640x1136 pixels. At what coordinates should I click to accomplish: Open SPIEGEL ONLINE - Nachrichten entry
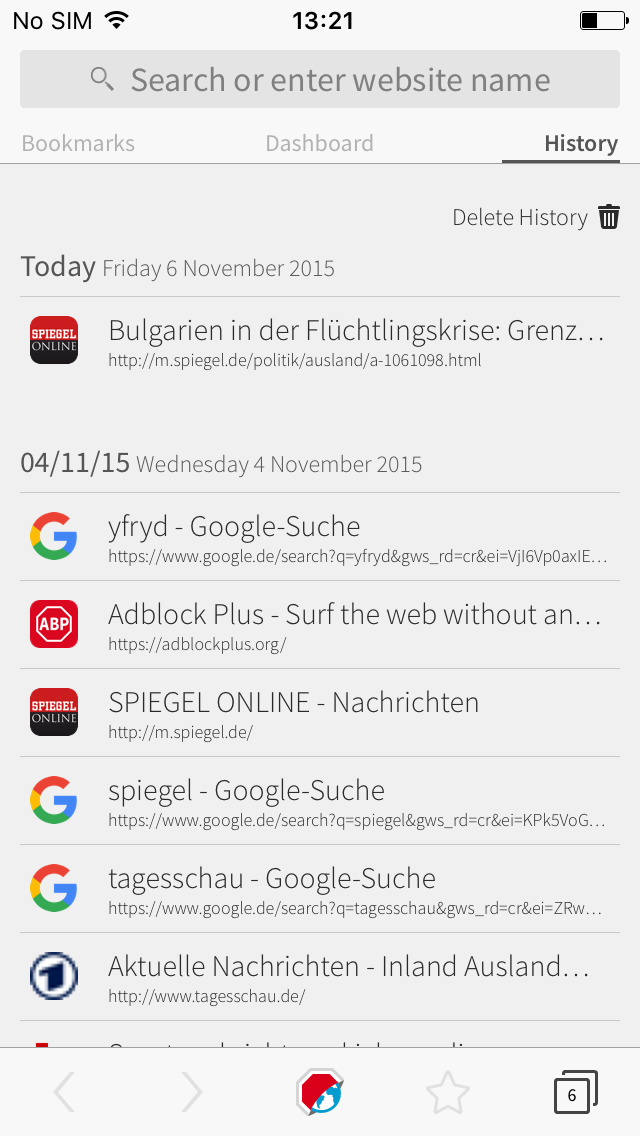pyautogui.click(x=320, y=713)
